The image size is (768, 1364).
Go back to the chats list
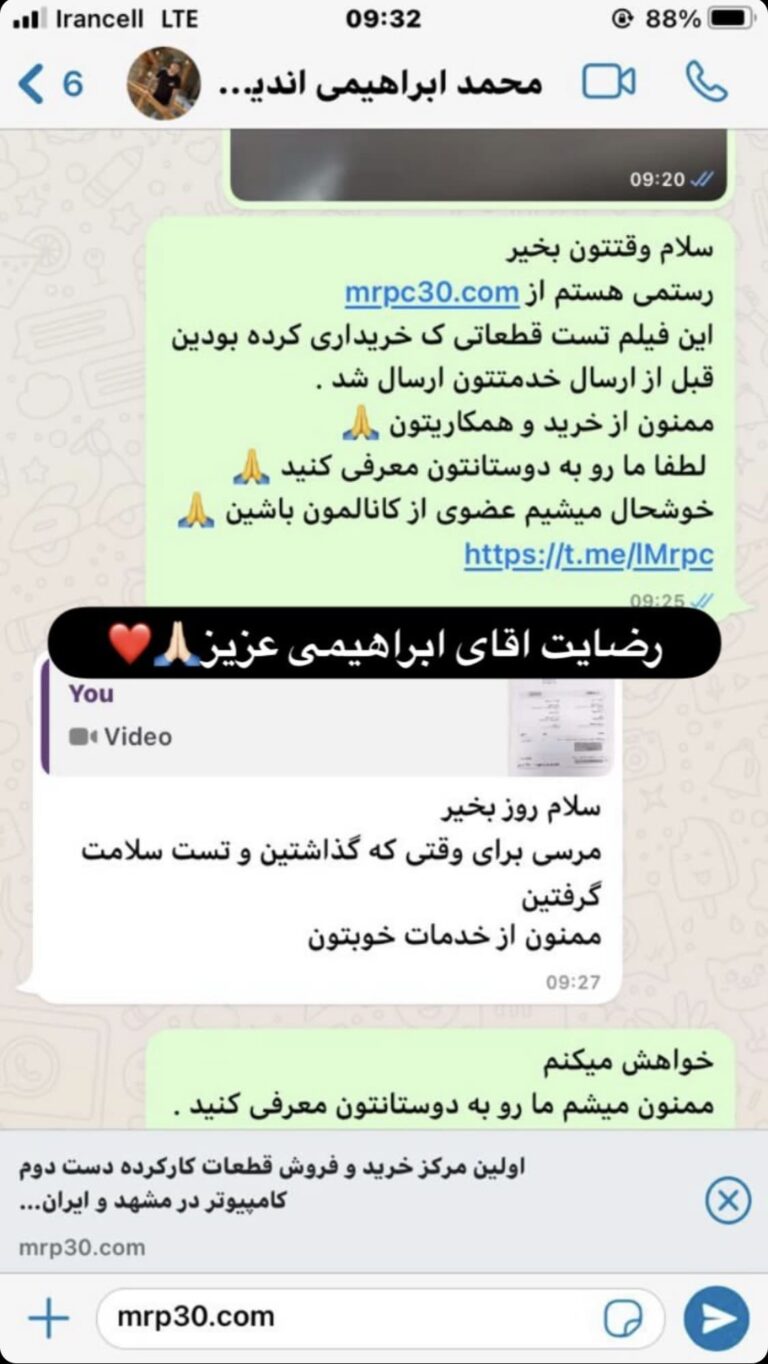(50, 84)
